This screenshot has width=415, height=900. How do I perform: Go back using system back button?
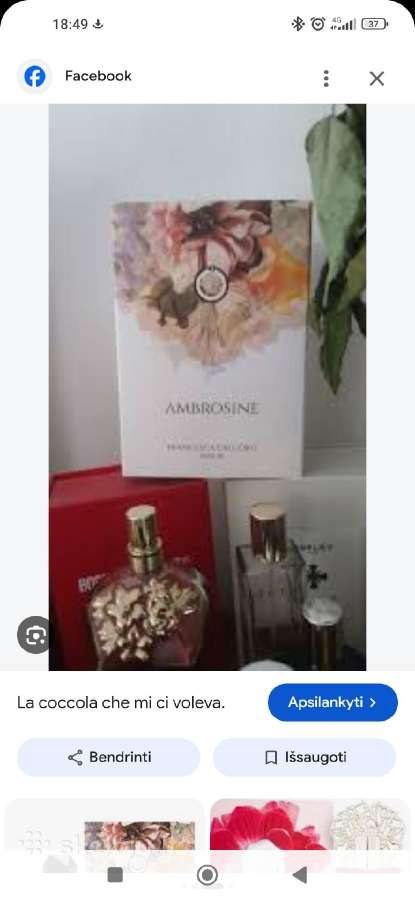coord(299,875)
